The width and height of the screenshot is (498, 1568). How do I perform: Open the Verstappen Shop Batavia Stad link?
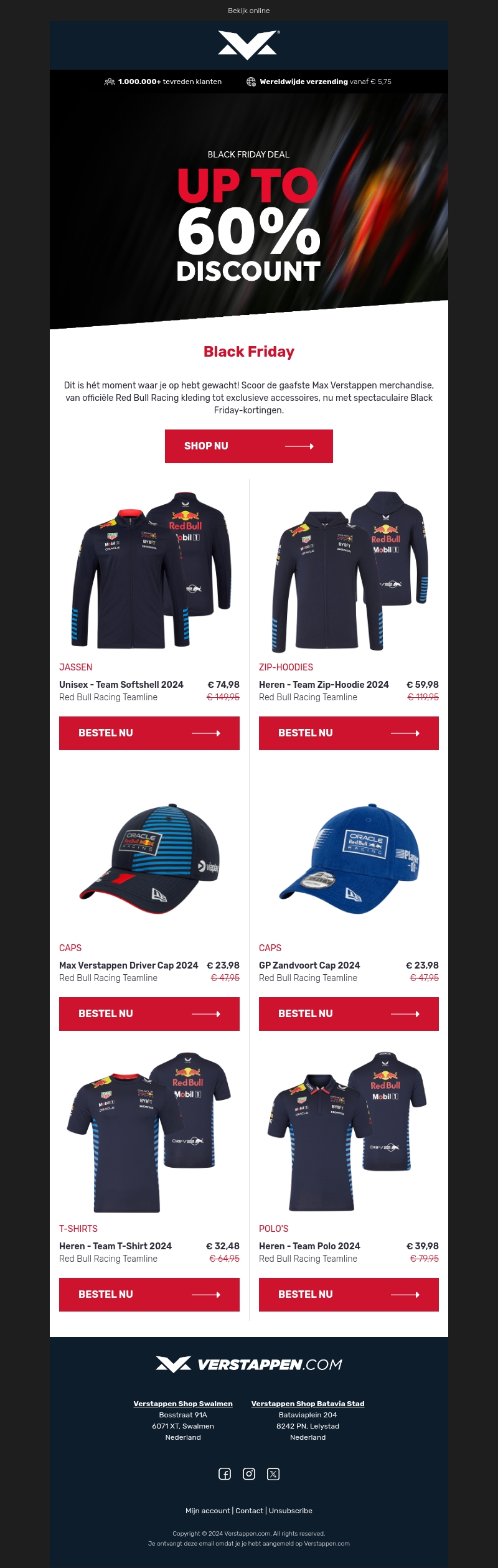coord(308,1404)
